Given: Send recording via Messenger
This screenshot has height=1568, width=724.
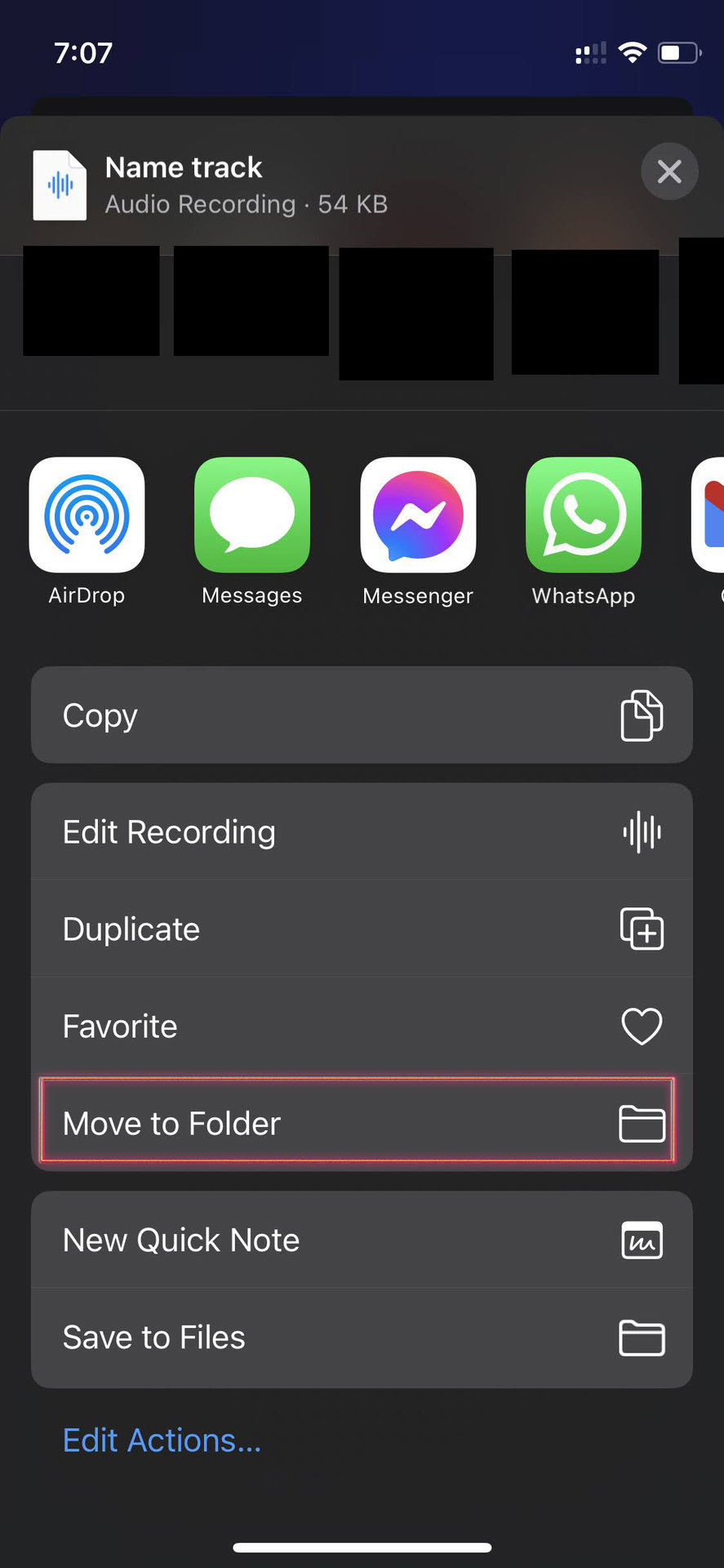Looking at the screenshot, I should click(418, 515).
